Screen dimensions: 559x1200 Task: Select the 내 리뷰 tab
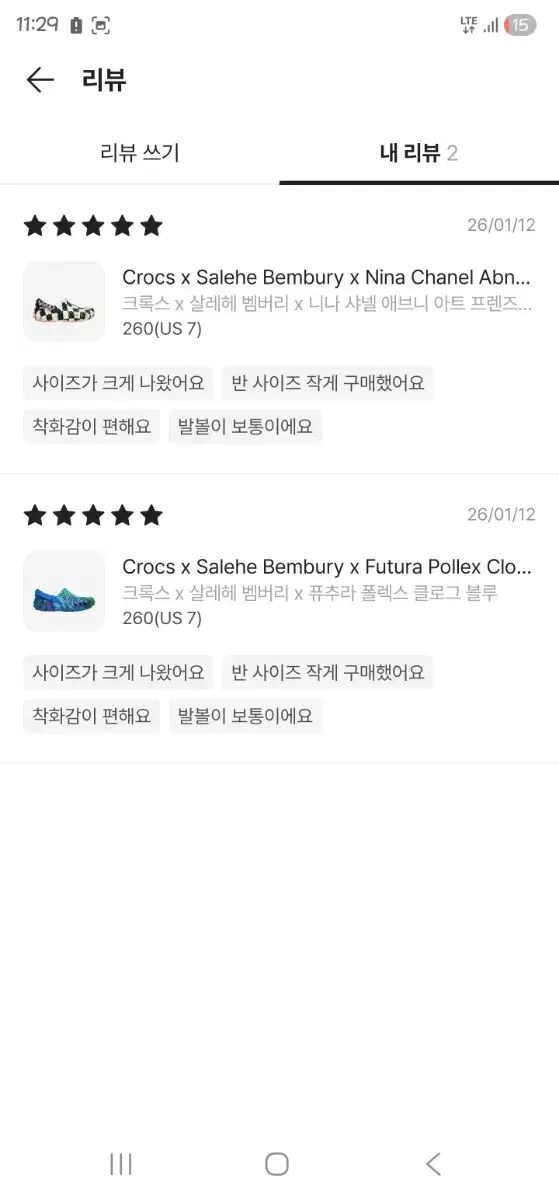[419, 153]
